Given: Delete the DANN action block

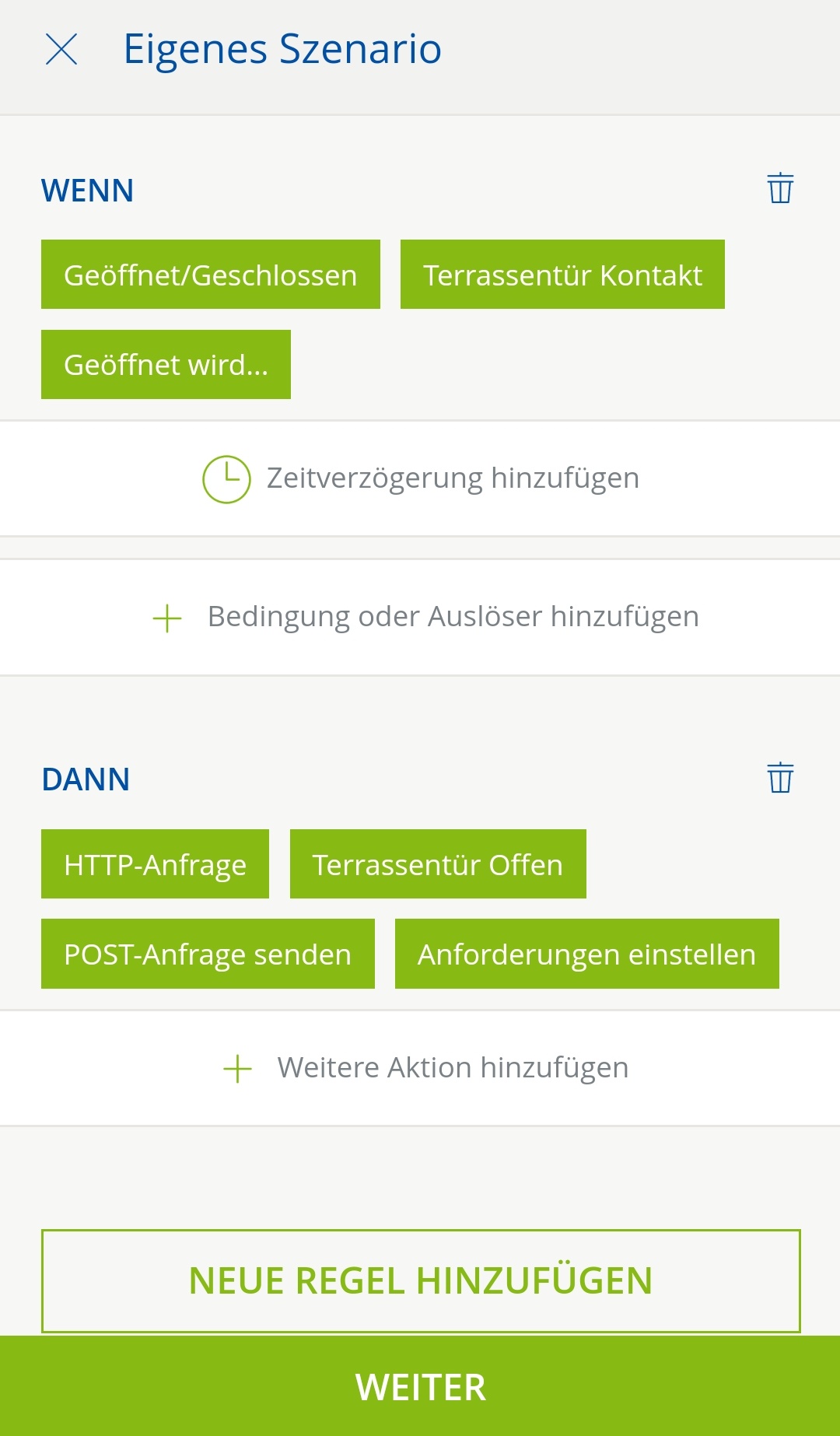Looking at the screenshot, I should [x=780, y=778].
